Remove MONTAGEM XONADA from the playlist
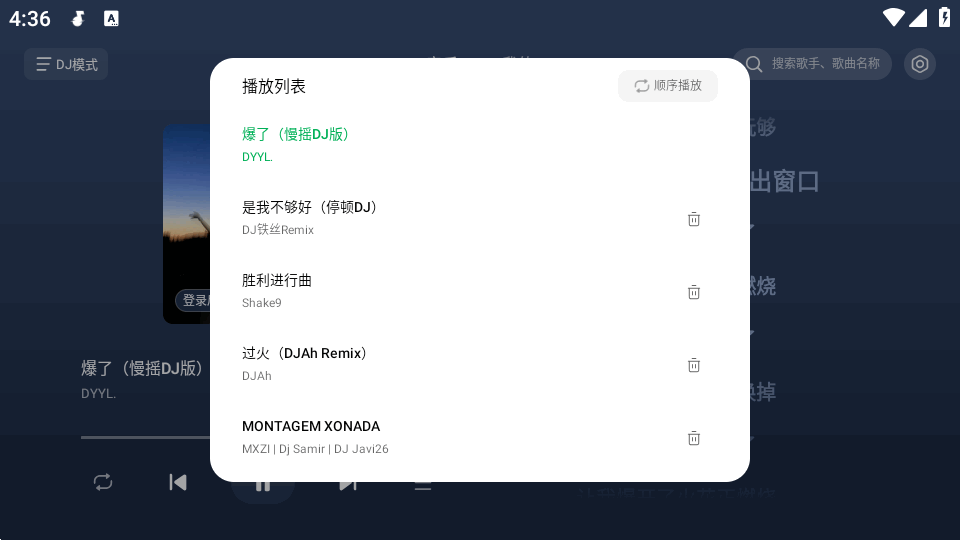Image resolution: width=960 pixels, height=540 pixels. click(x=694, y=438)
